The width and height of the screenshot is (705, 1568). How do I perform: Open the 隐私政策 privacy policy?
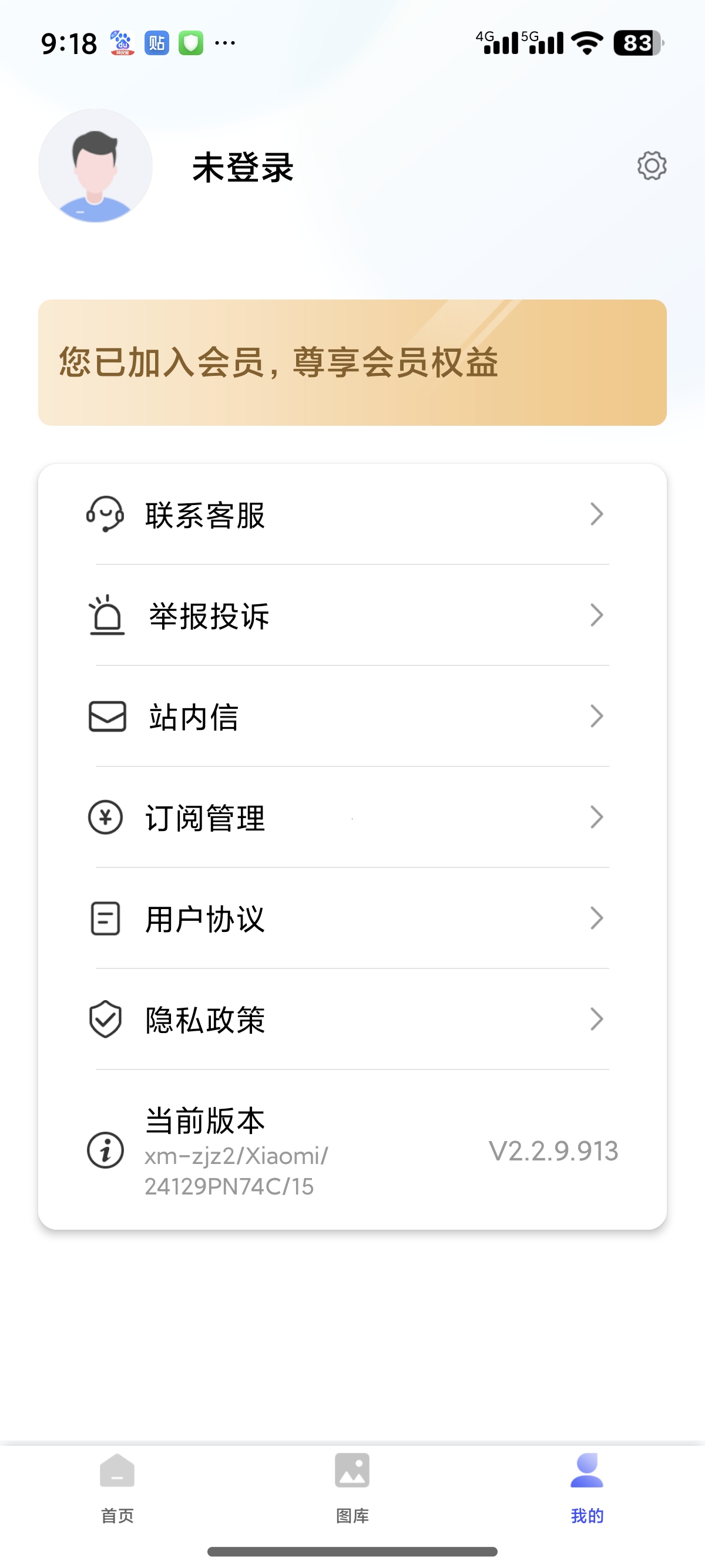pyautogui.click(x=352, y=1019)
